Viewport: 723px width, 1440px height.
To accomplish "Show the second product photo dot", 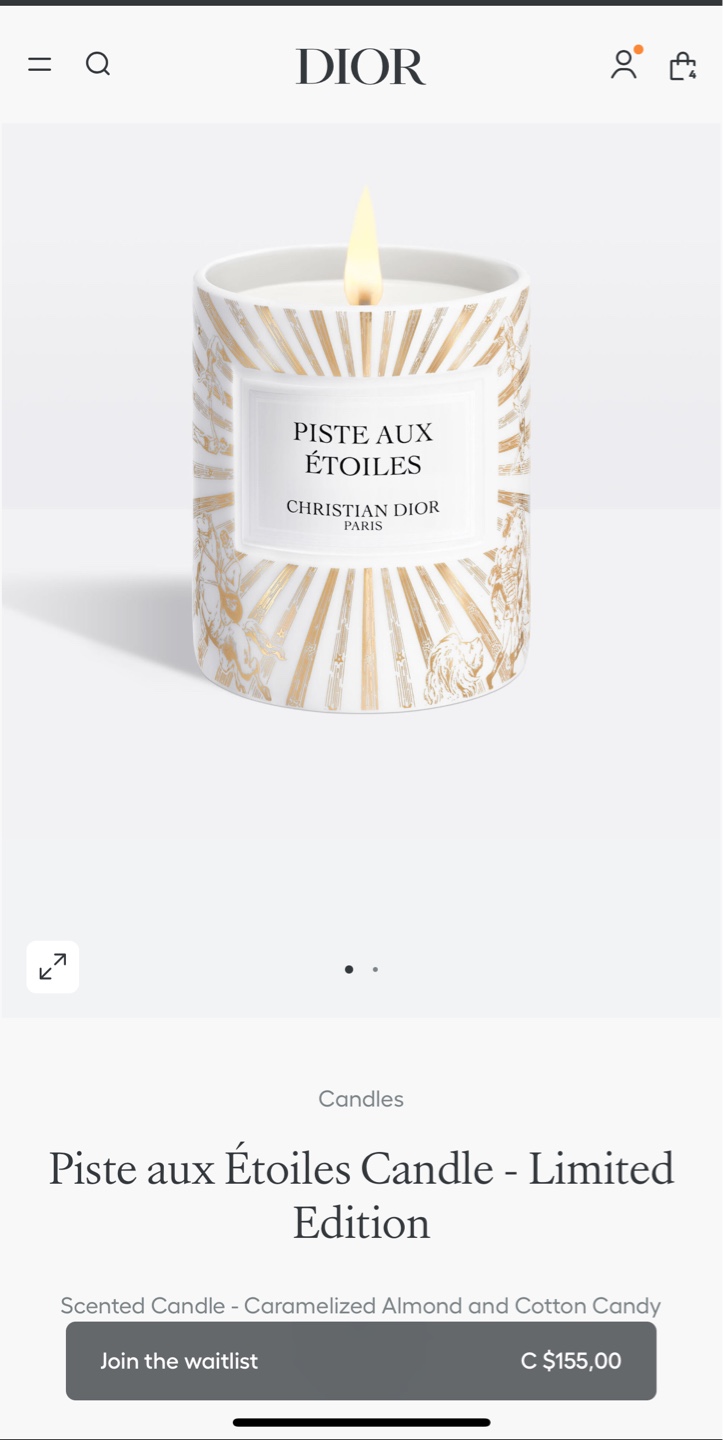I will click(x=375, y=969).
